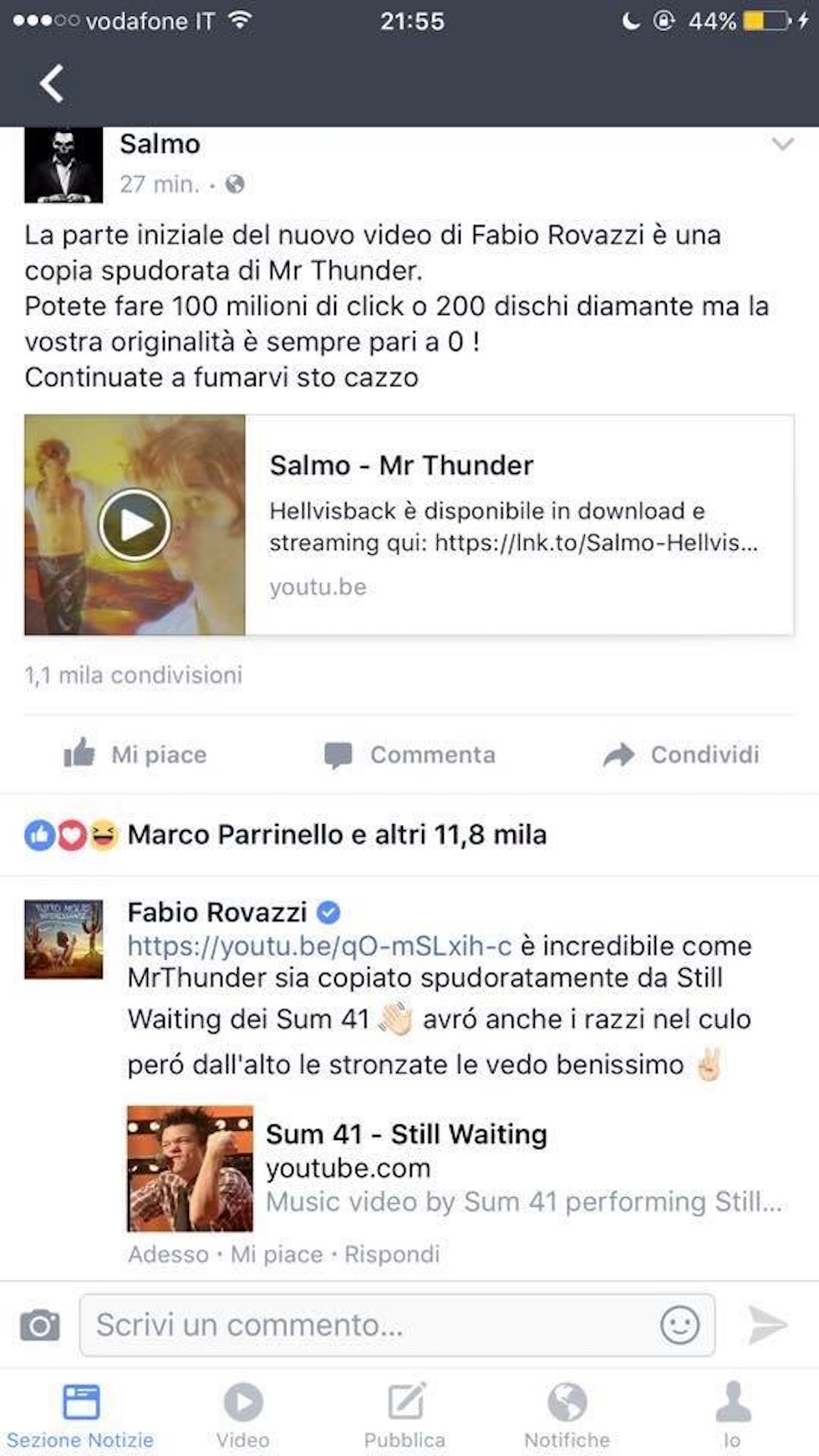The width and height of the screenshot is (819, 1456).
Task: Attach a photo with camera icon
Action: point(39,1325)
